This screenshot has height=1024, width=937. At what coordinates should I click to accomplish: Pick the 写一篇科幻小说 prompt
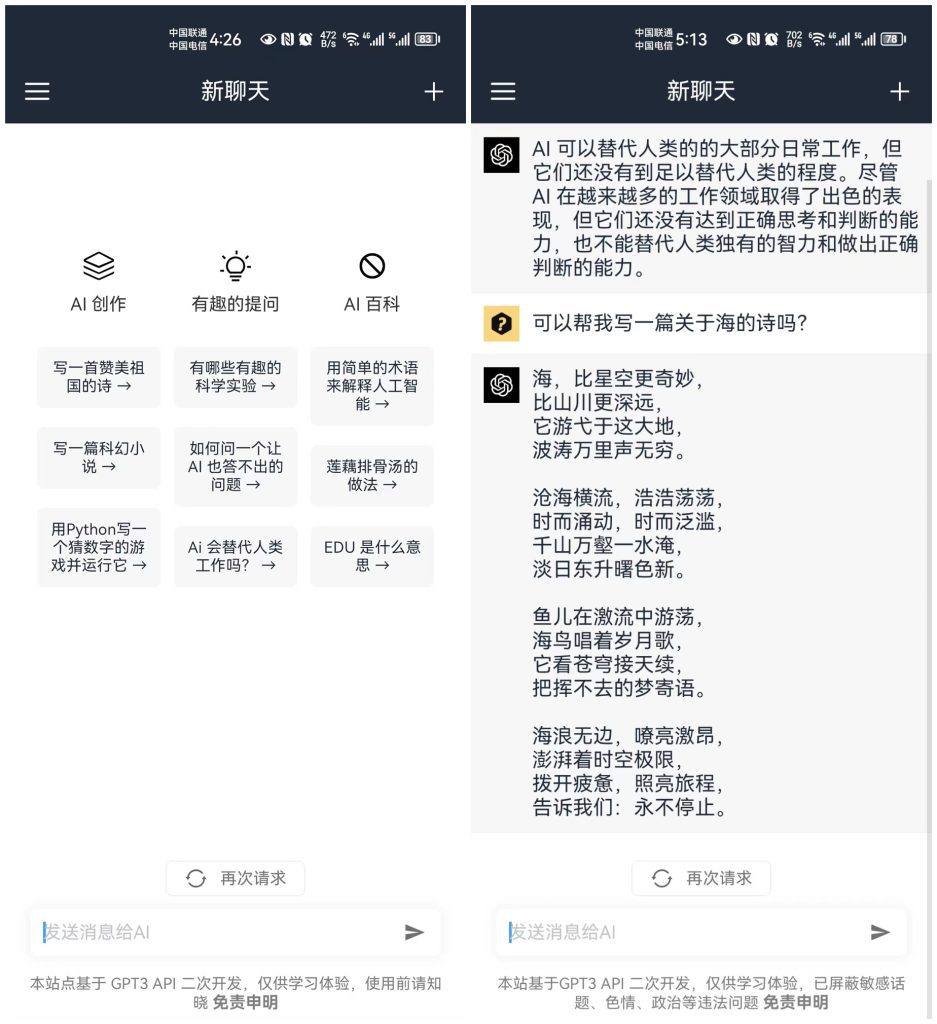tap(98, 457)
